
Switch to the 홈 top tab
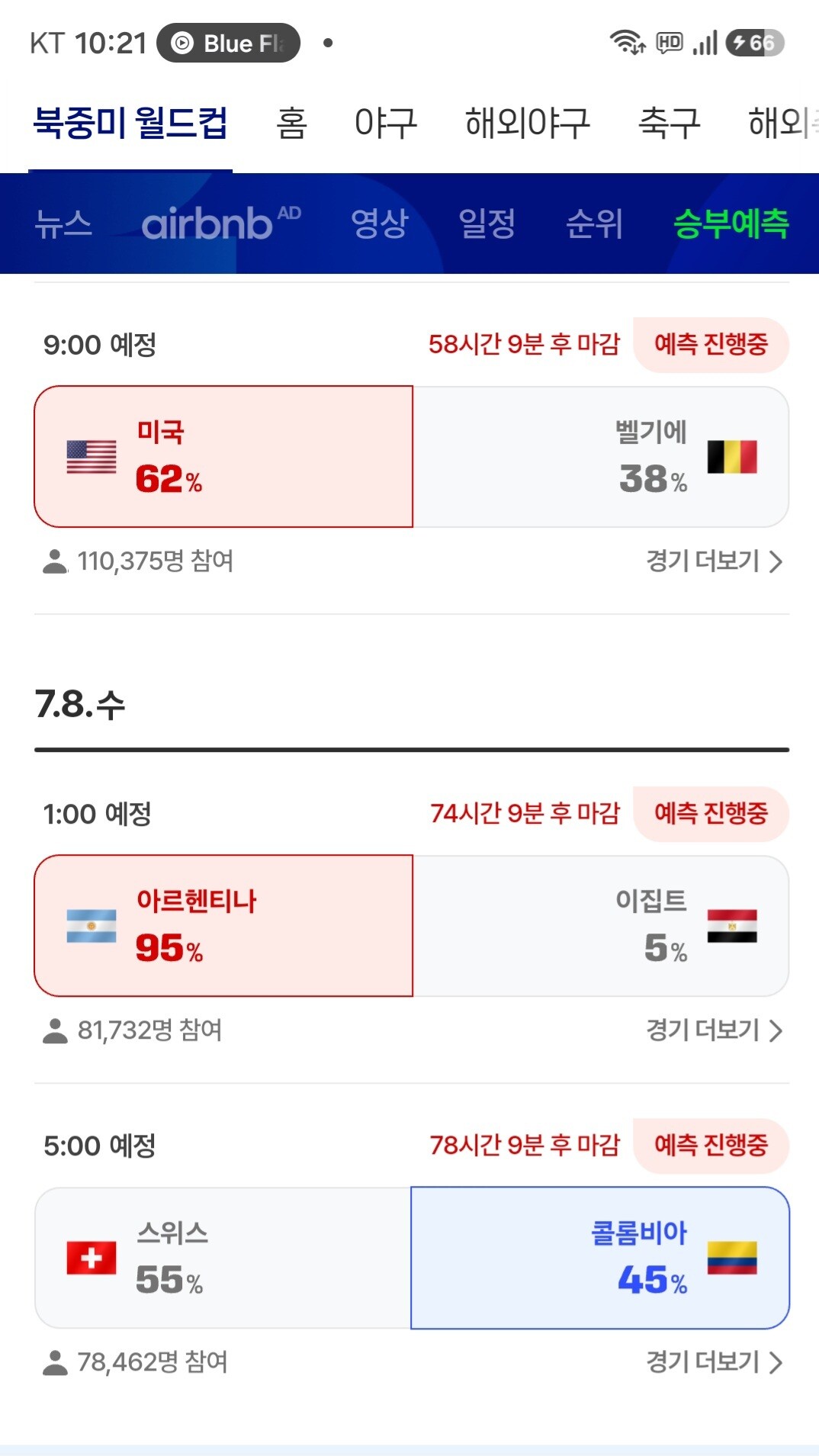click(x=291, y=123)
